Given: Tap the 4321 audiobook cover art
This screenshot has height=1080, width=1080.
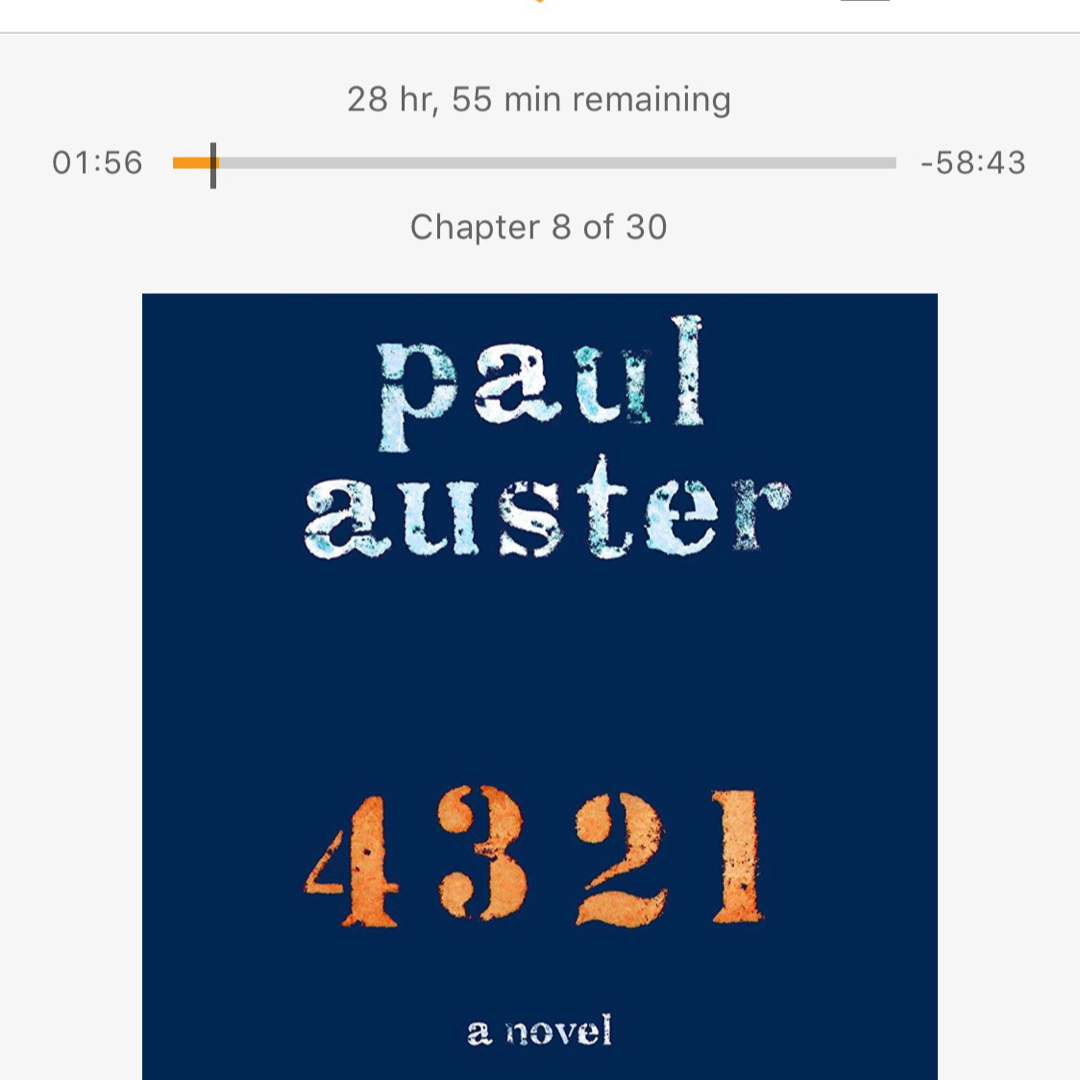Looking at the screenshot, I should click(x=540, y=686).
